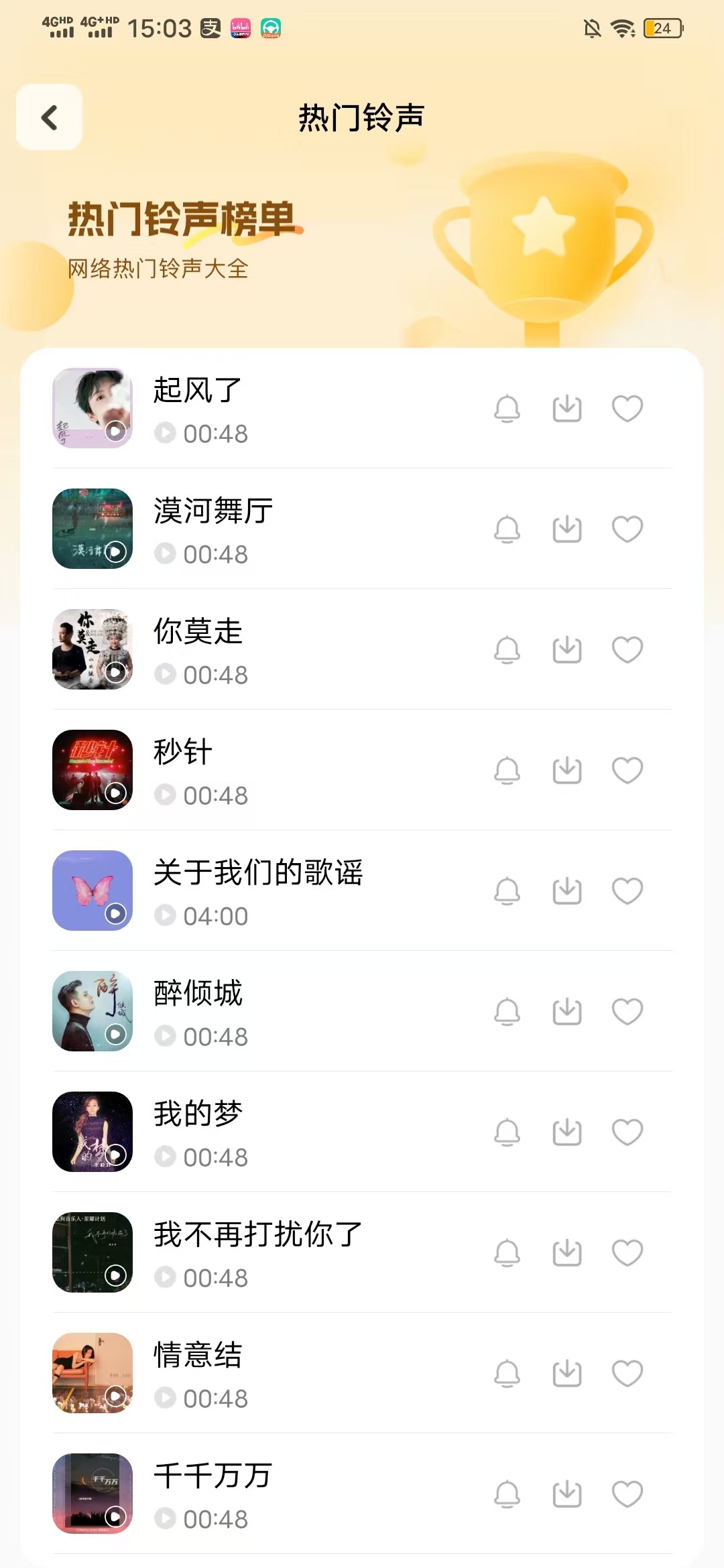
Task: Set 起风了 as ringtone via bell icon
Action: (507, 409)
